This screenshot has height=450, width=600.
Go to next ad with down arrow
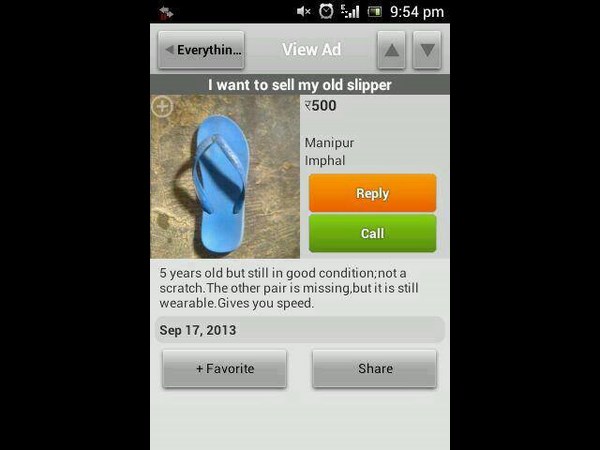click(x=427, y=49)
